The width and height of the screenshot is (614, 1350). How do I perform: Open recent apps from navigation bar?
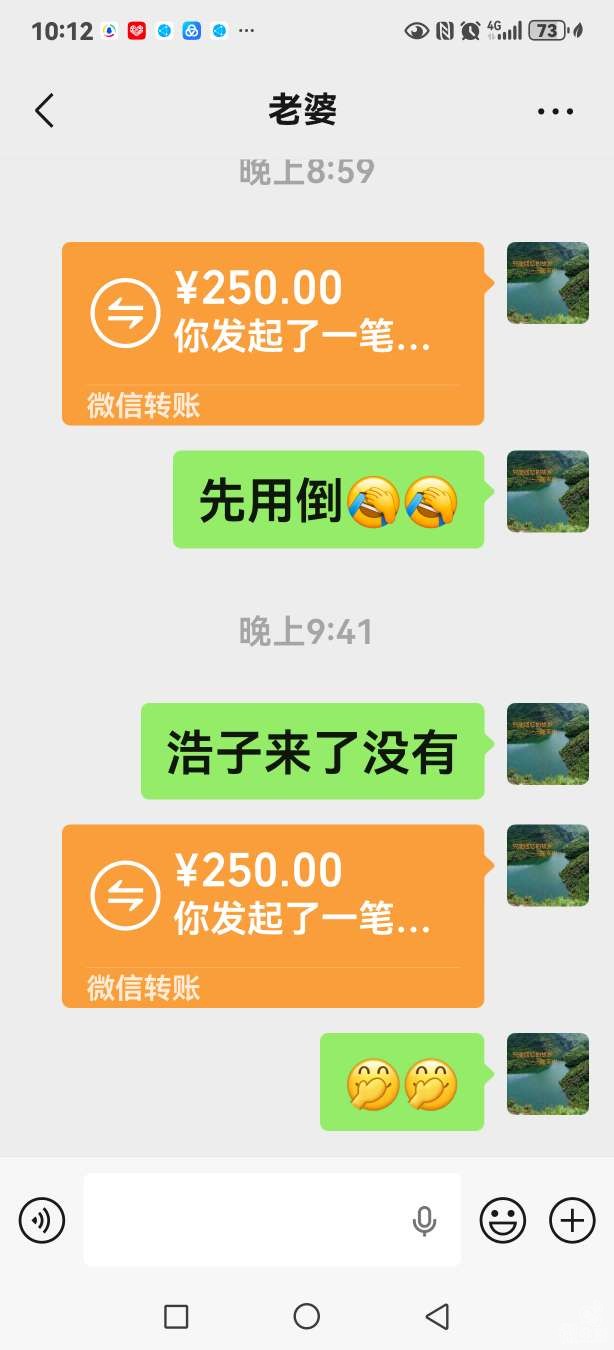176,1316
